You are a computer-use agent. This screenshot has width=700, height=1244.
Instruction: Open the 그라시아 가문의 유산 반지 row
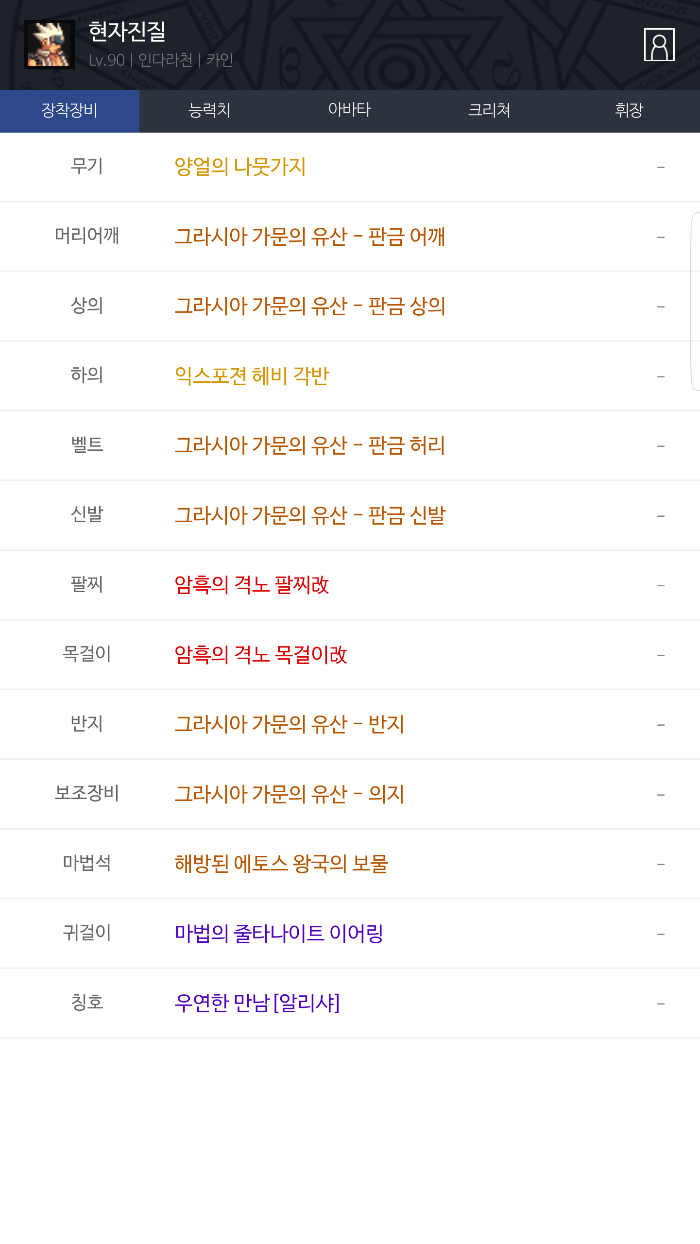point(289,724)
